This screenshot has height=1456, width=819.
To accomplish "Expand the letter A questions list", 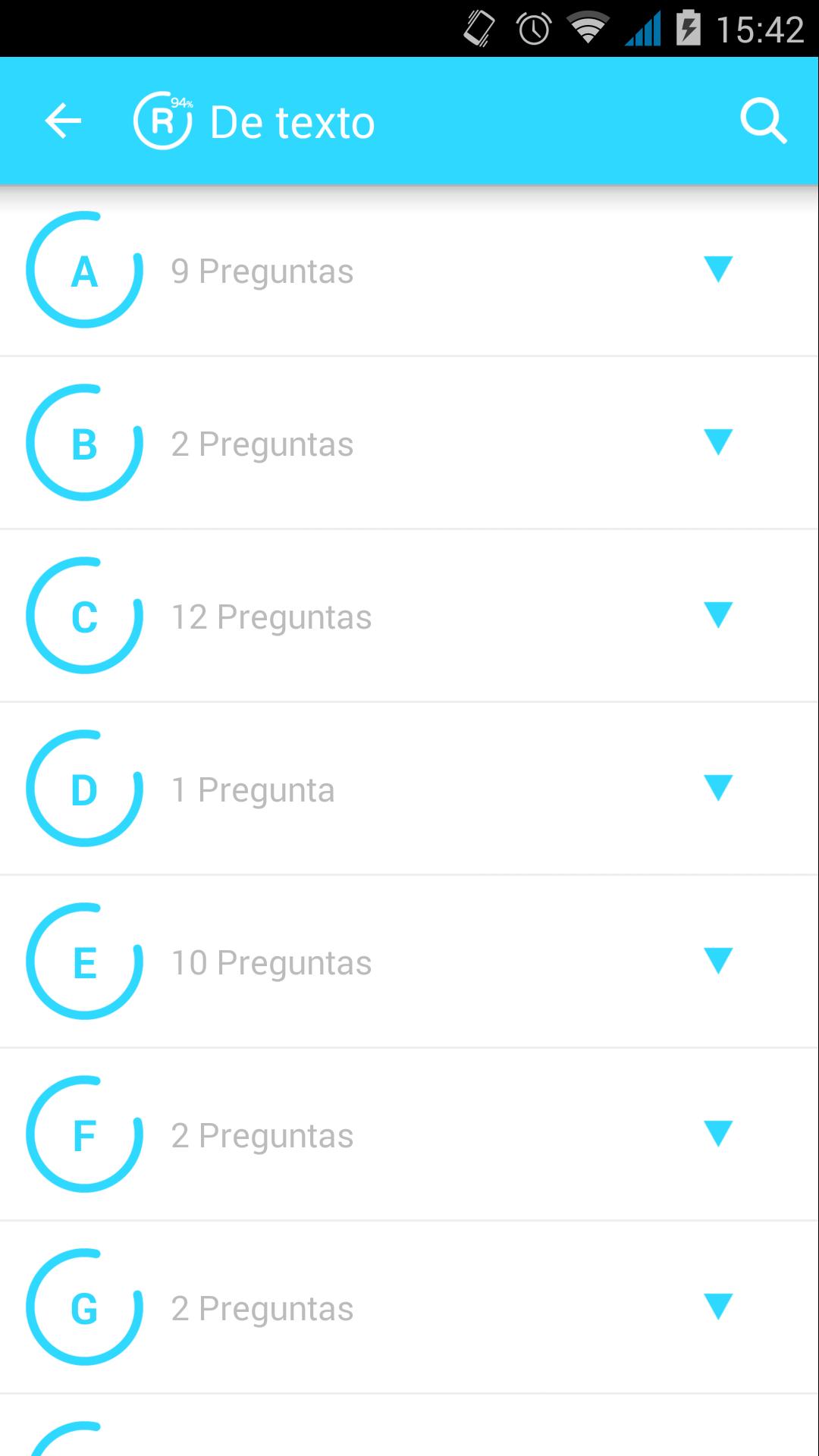I will [x=717, y=269].
